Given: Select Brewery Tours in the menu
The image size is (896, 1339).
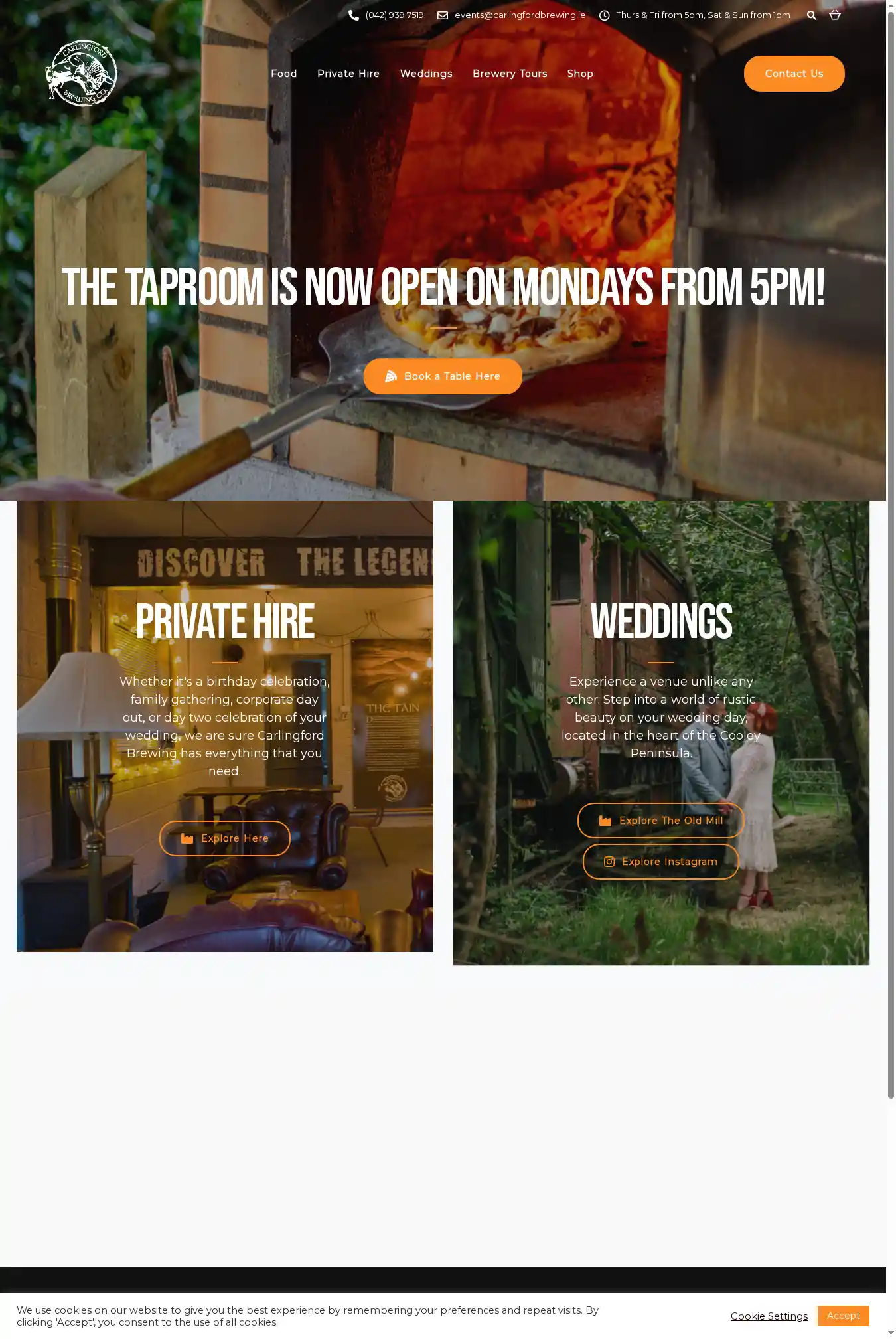Looking at the screenshot, I should click(510, 74).
